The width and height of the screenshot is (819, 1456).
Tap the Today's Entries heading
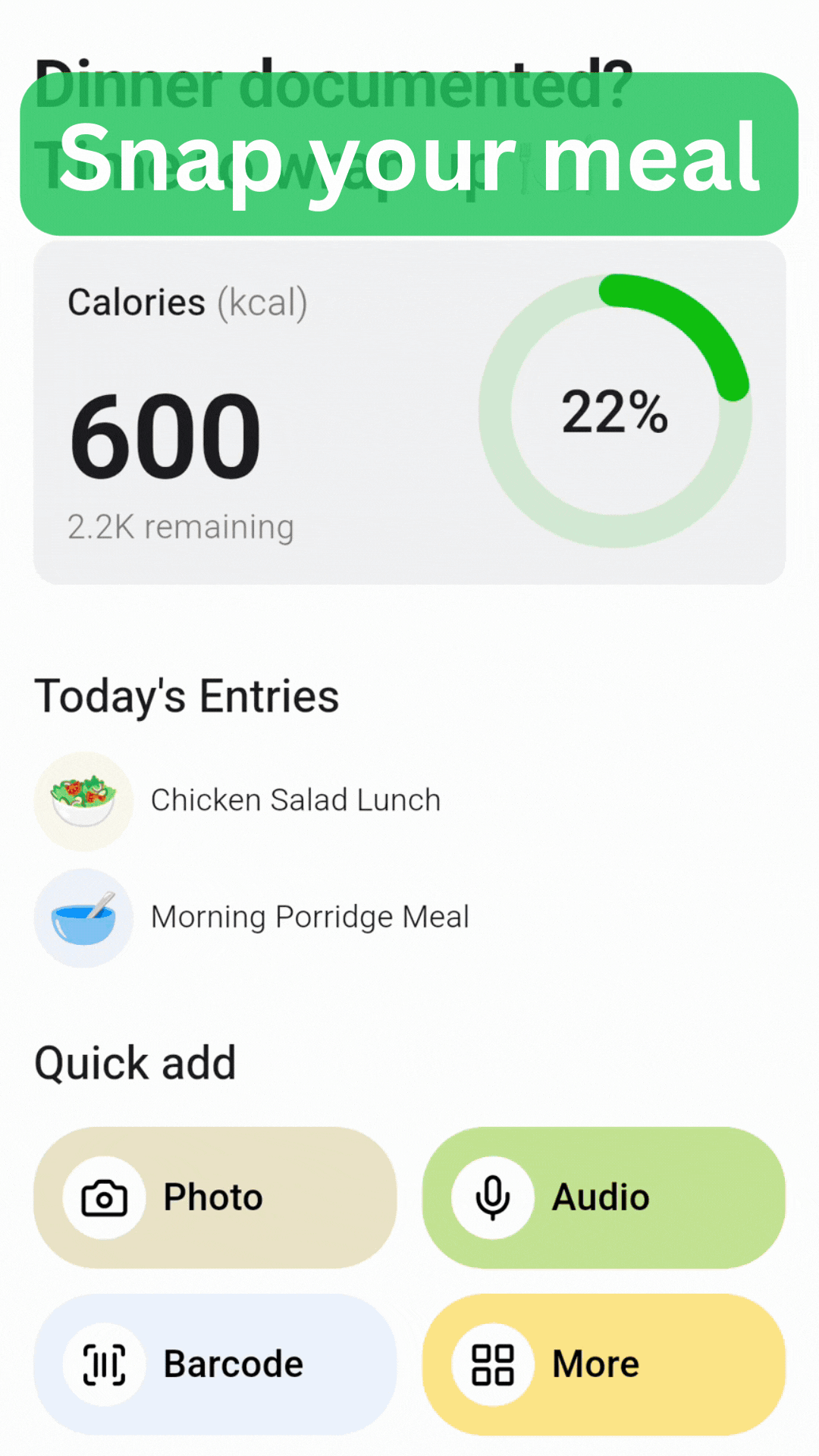[187, 694]
